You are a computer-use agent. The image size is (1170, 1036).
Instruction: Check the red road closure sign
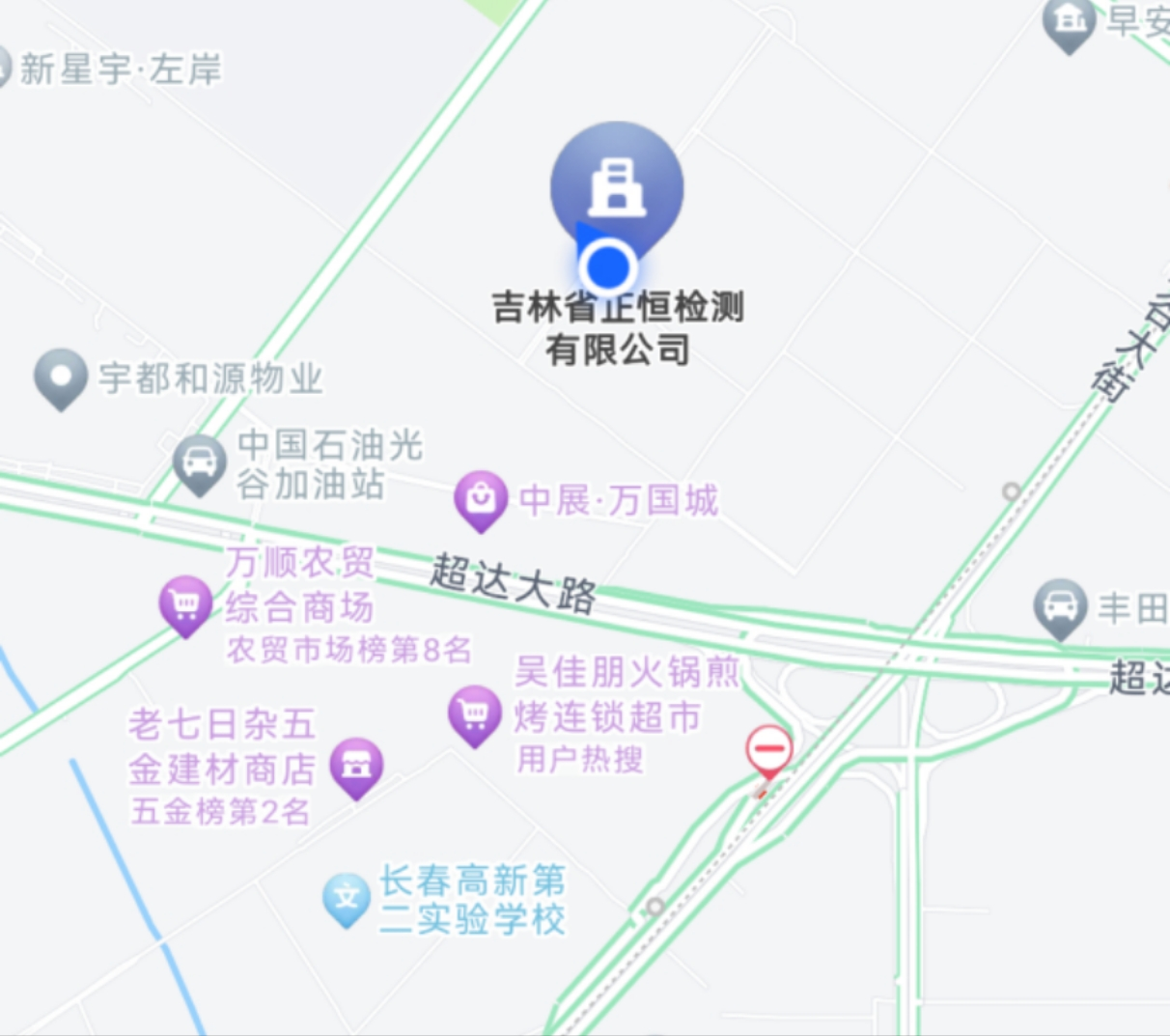768,749
